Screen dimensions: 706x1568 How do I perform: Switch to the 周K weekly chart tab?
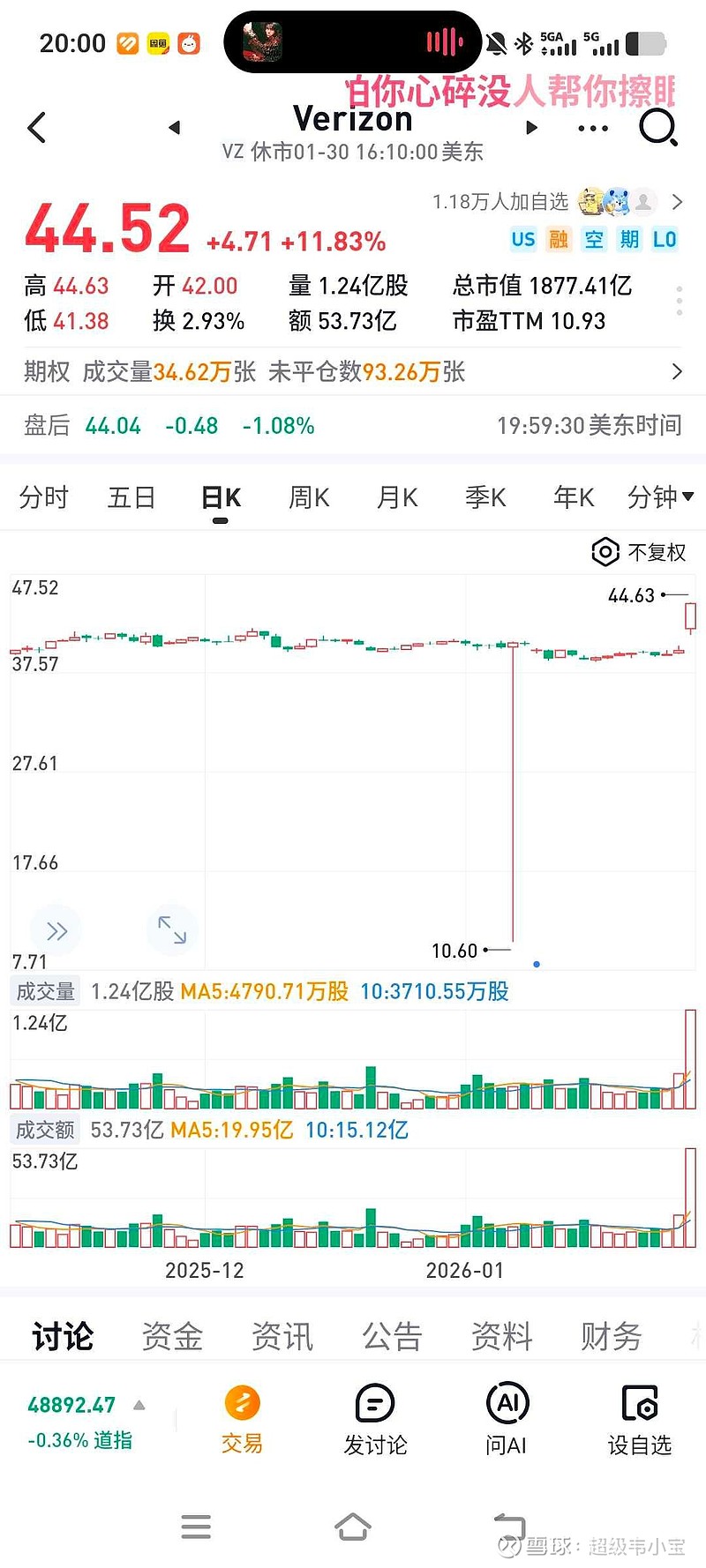[x=307, y=497]
